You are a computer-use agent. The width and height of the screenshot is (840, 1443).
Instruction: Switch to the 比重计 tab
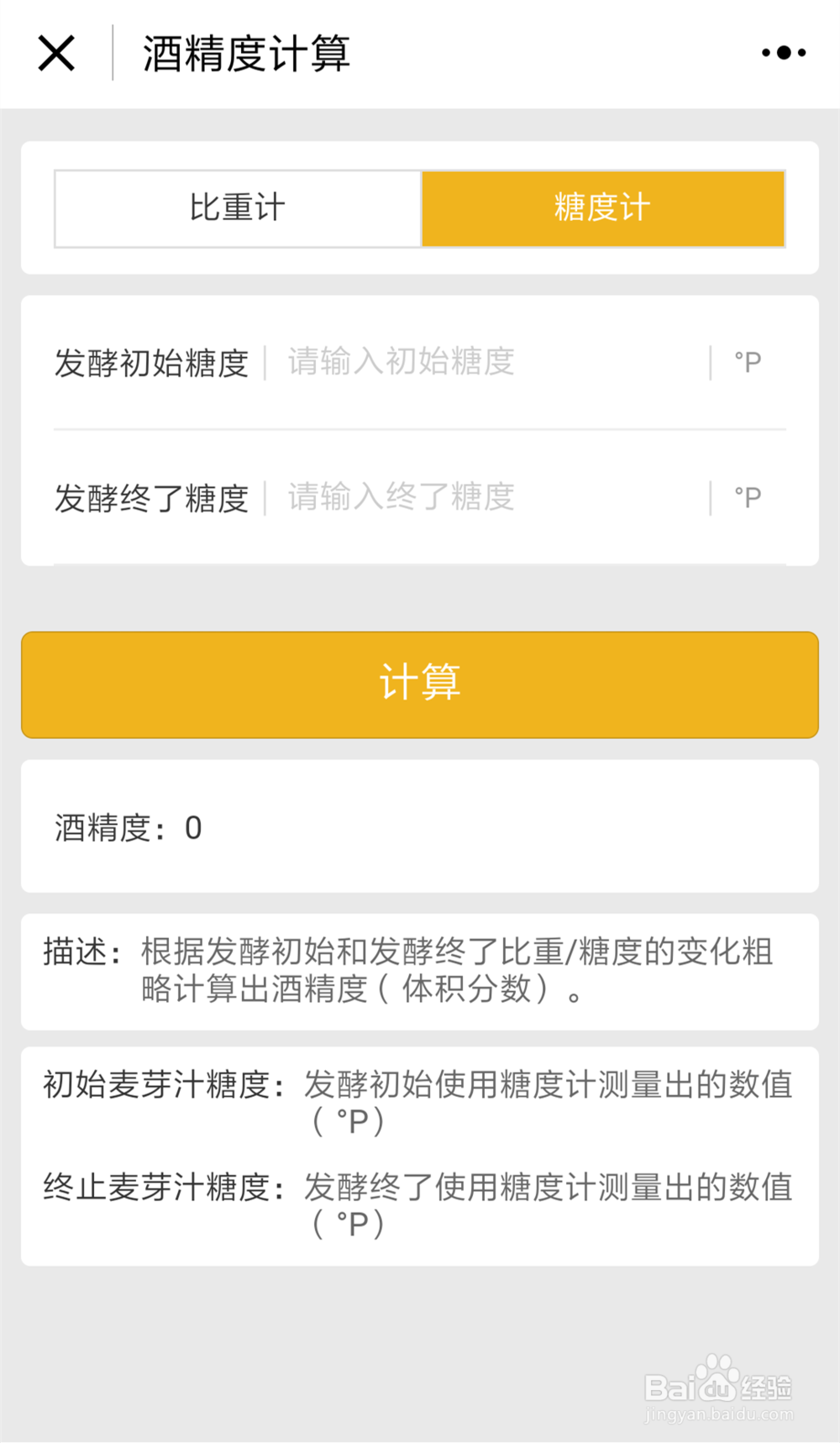[x=237, y=209]
